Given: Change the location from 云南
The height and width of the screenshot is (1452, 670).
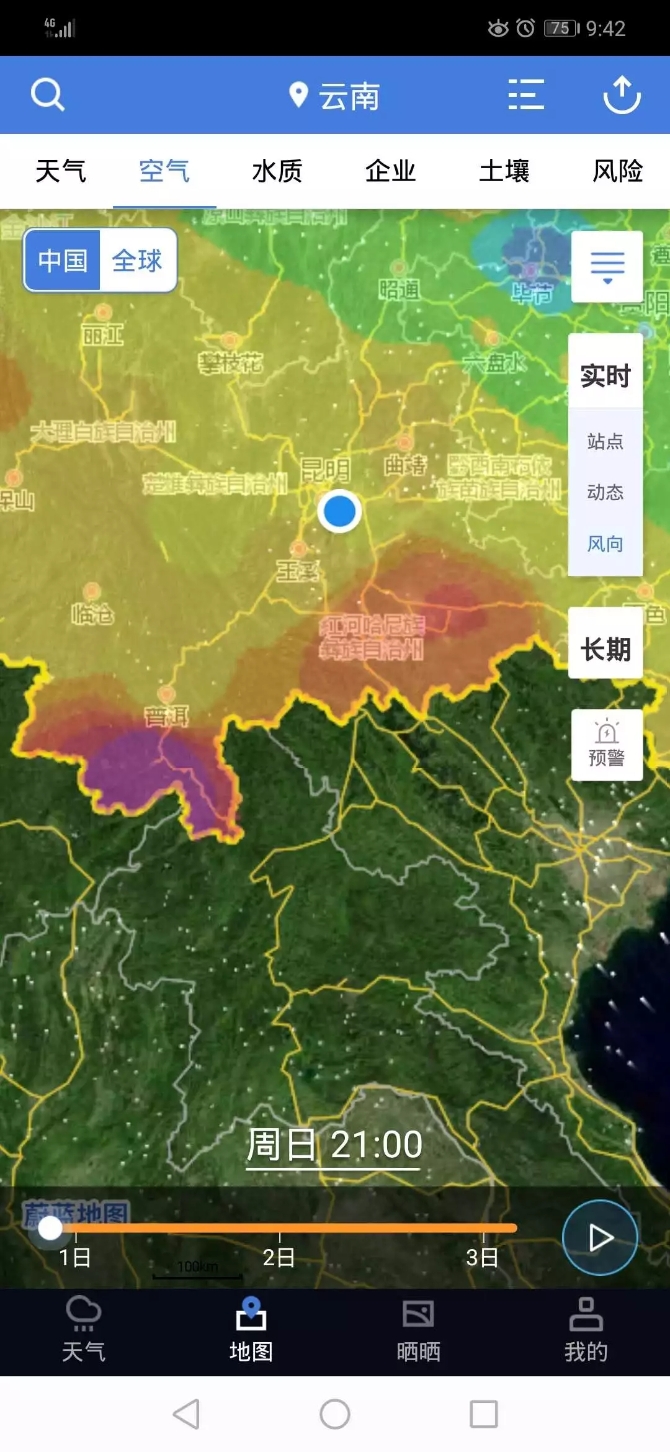Looking at the screenshot, I should [335, 96].
